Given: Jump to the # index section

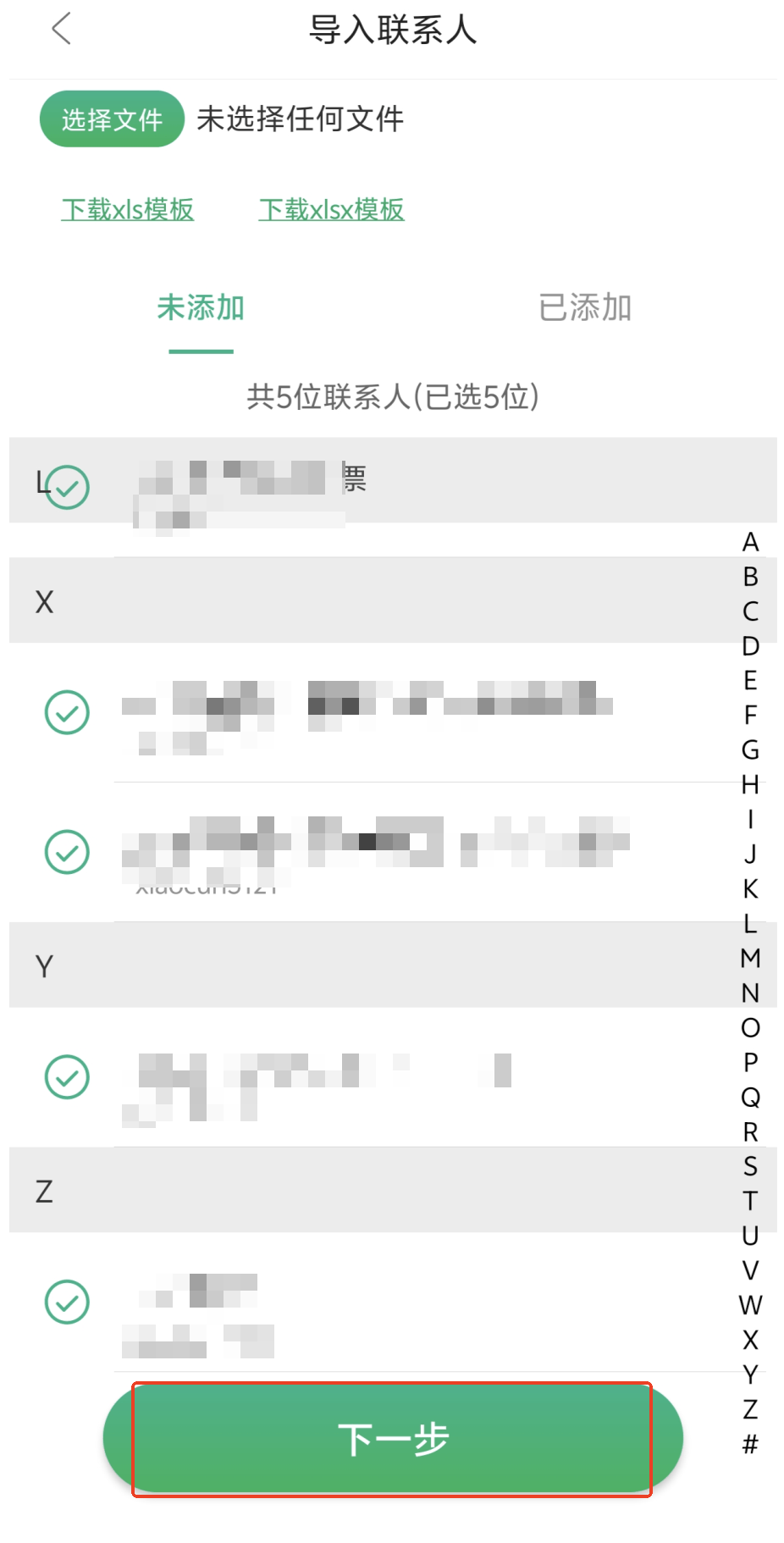Looking at the screenshot, I should [750, 1444].
